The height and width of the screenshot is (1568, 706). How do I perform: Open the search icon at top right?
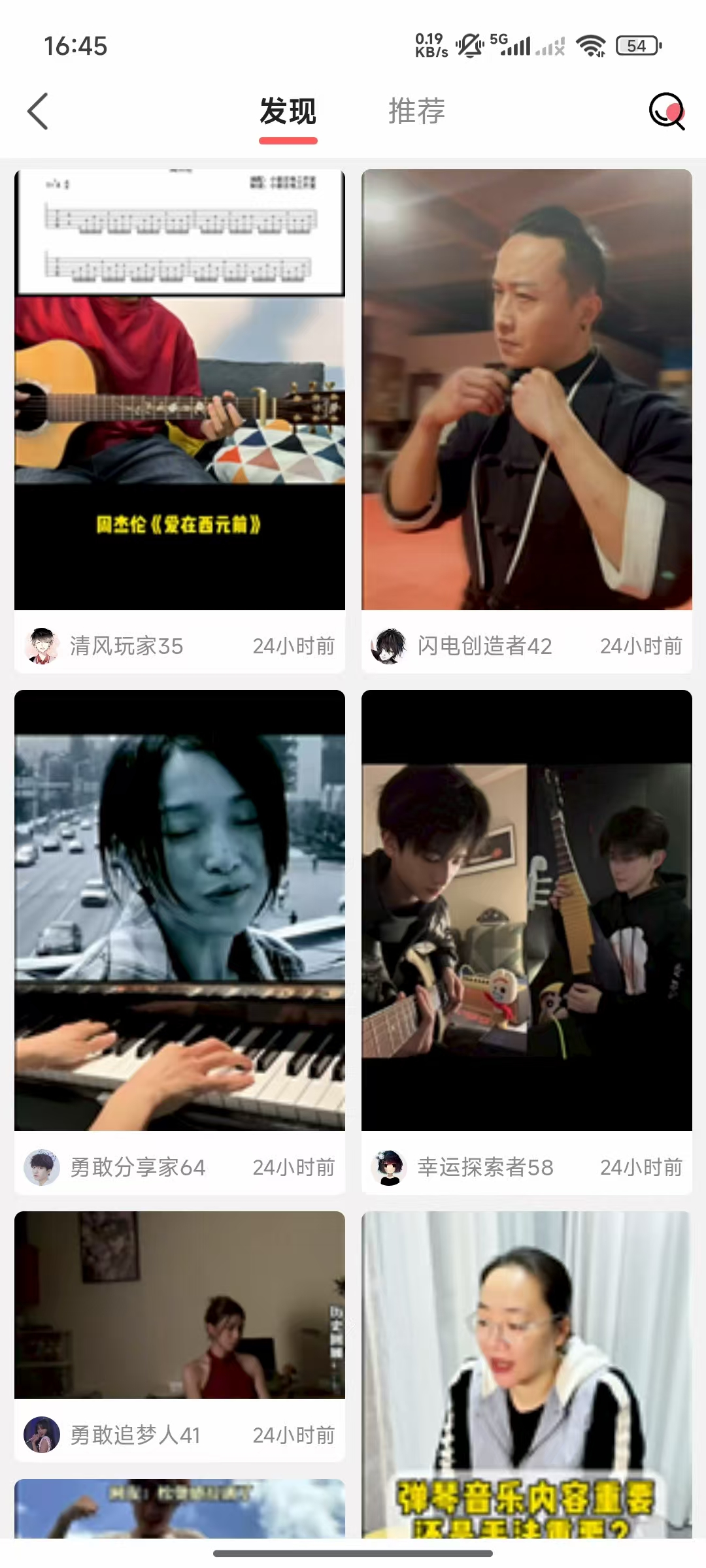666,111
